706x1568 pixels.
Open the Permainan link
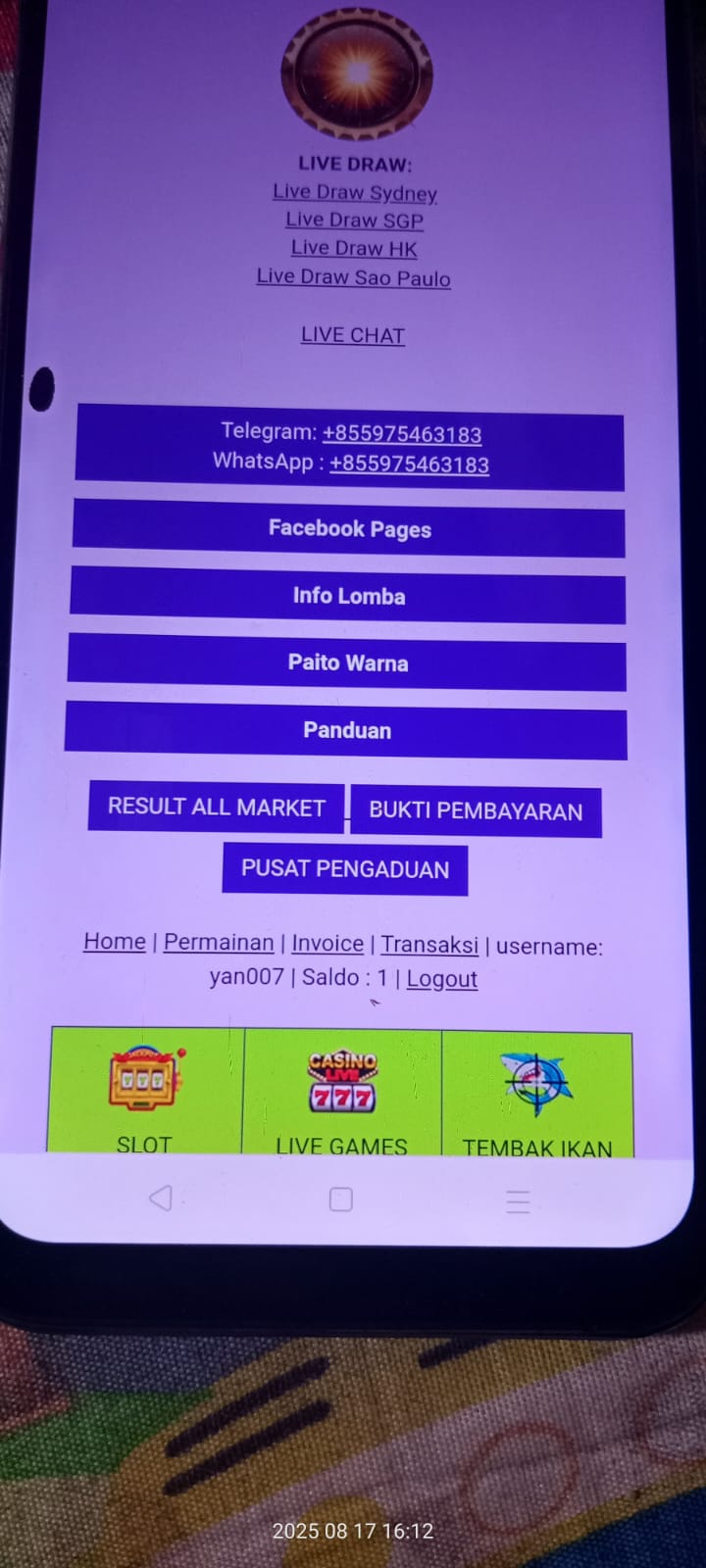[219, 943]
